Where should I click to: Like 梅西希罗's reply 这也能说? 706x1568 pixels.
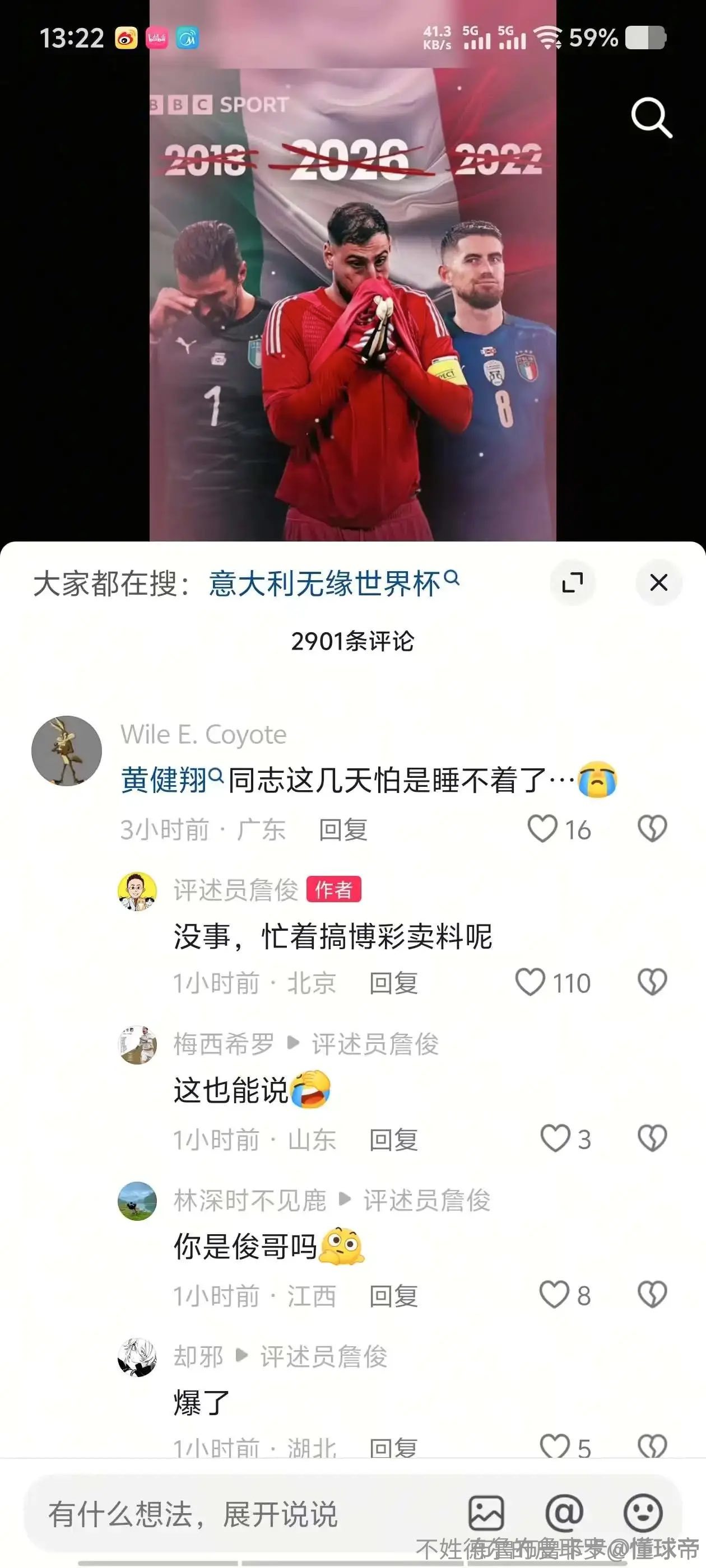click(555, 1138)
